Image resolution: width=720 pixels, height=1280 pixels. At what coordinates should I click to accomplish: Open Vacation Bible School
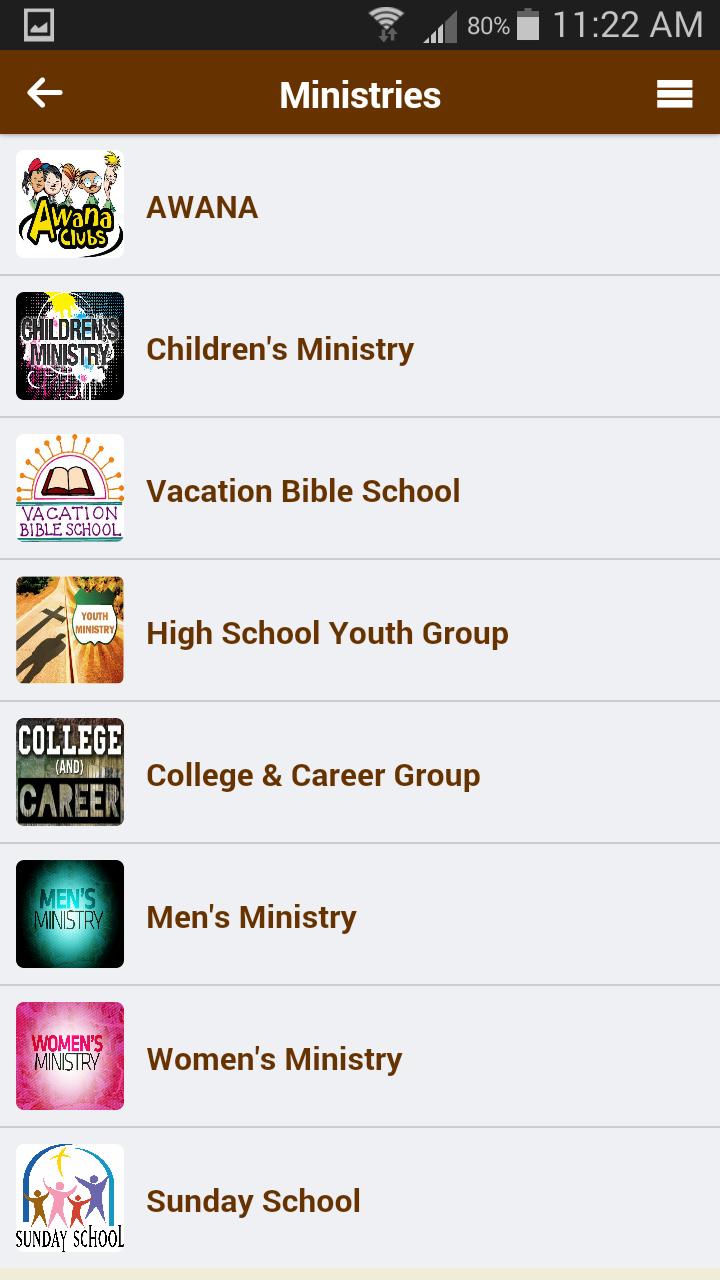(360, 489)
